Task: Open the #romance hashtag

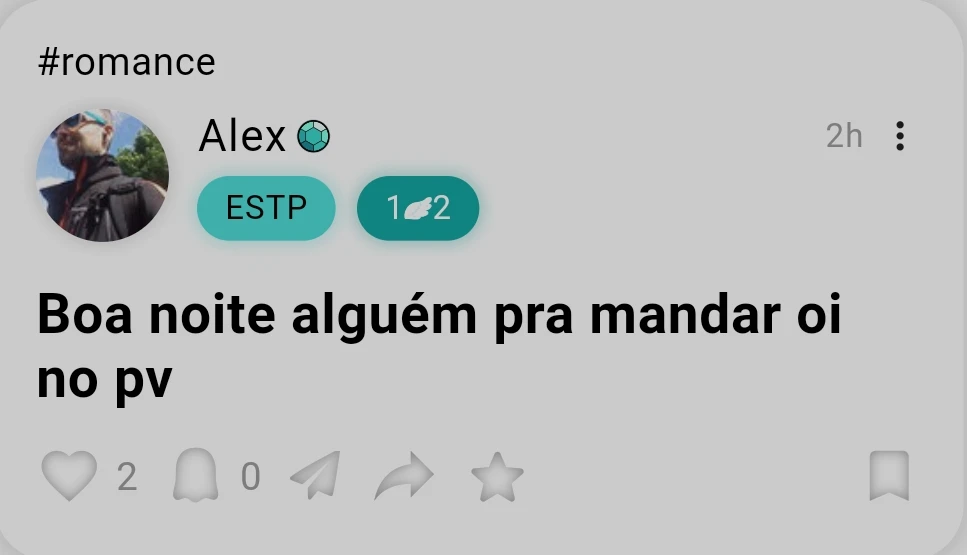Action: click(x=127, y=62)
